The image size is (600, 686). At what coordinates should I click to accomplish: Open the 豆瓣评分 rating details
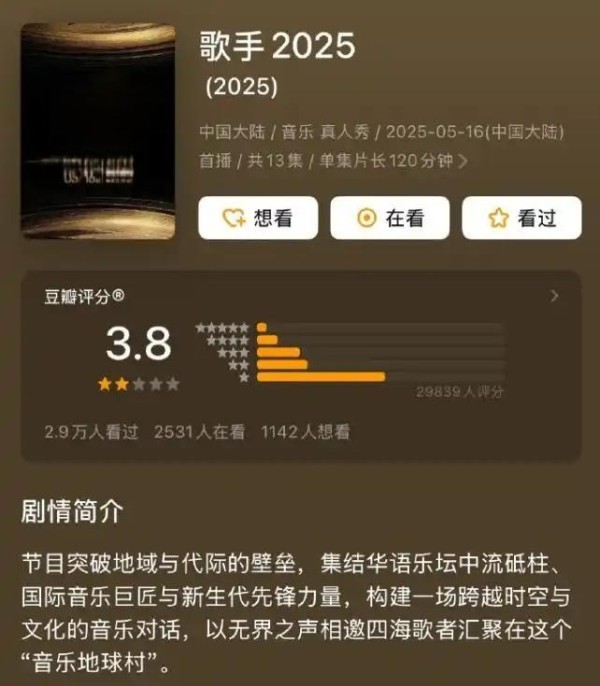pos(555,296)
